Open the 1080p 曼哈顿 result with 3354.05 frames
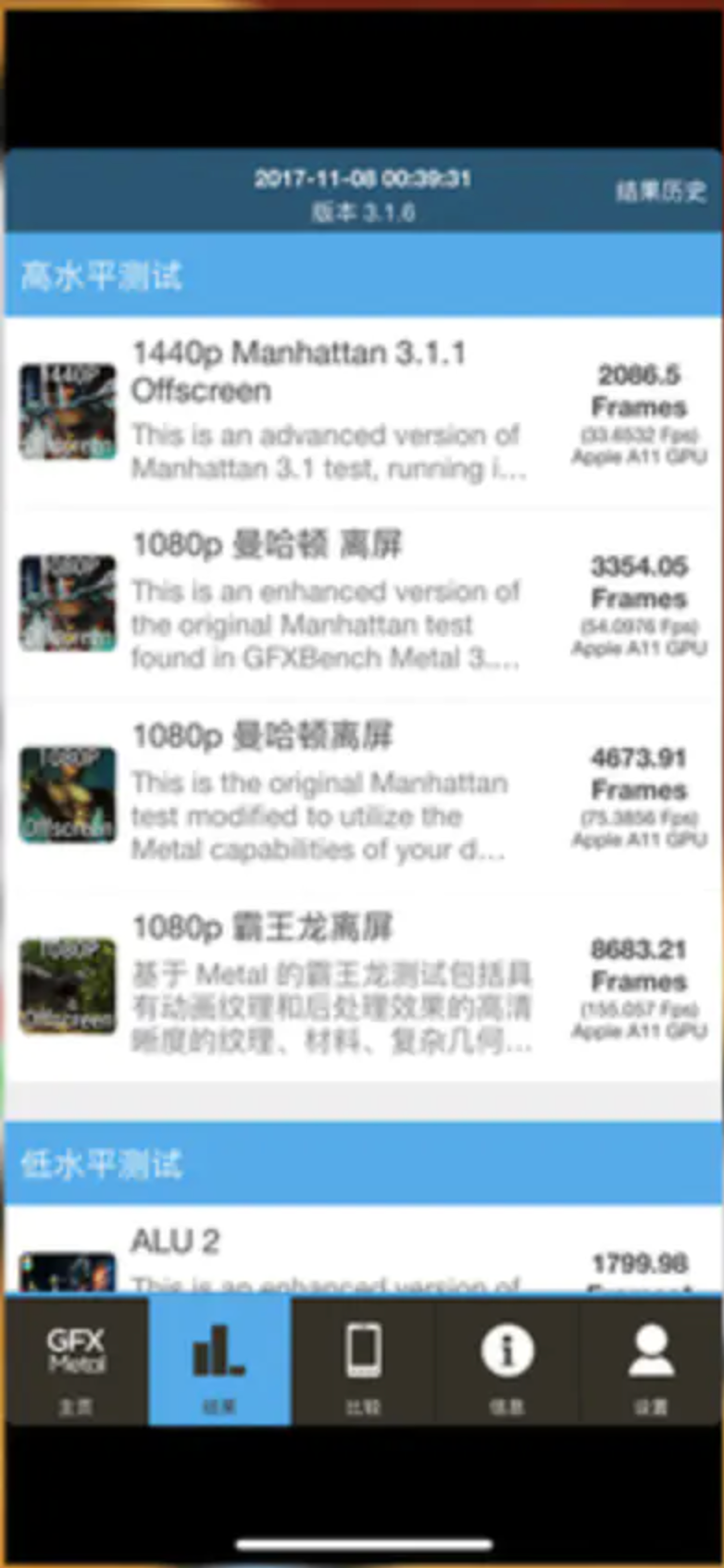Viewport: 724px width, 1568px height. point(362,603)
